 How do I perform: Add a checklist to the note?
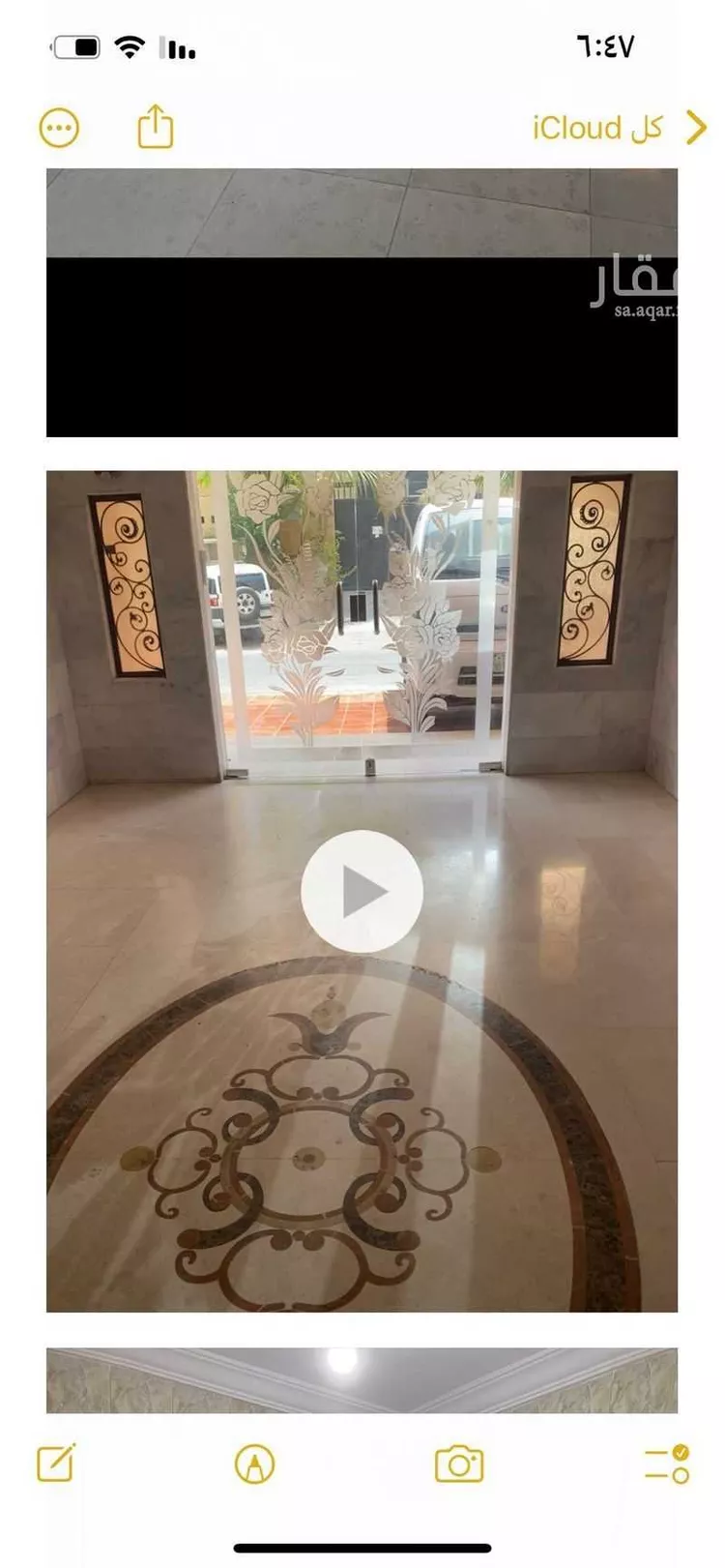[666, 1464]
